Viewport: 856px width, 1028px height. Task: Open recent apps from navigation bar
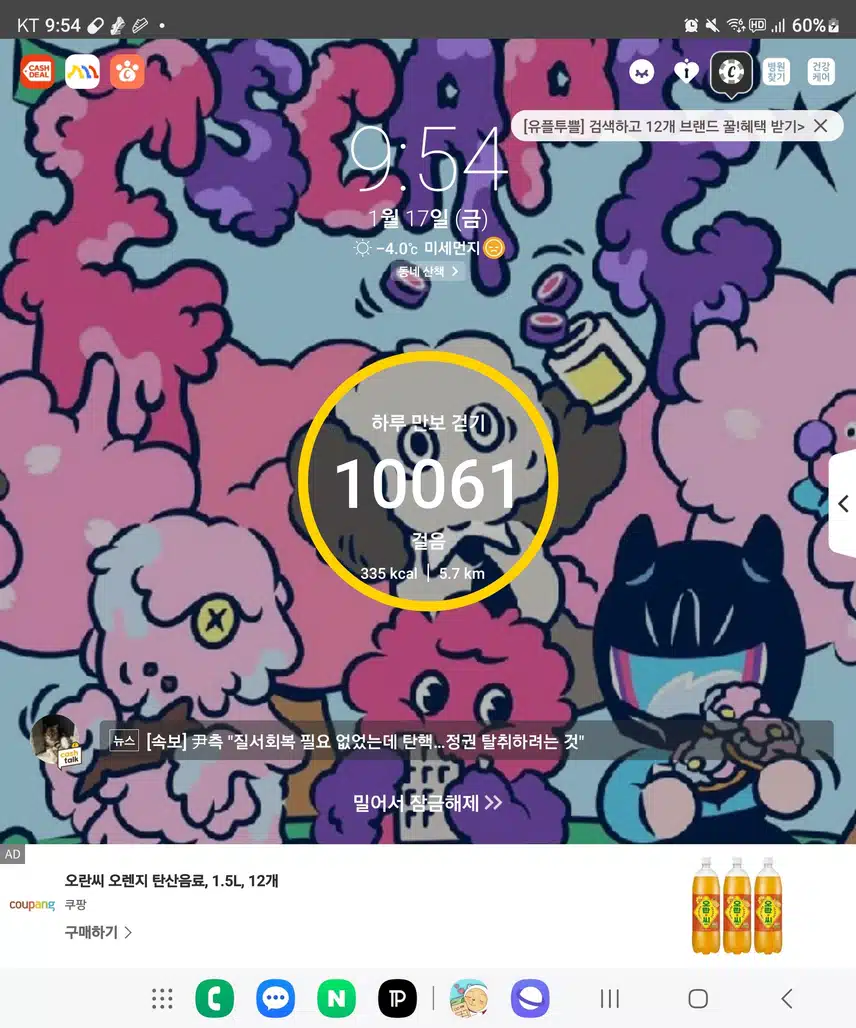tap(610, 998)
